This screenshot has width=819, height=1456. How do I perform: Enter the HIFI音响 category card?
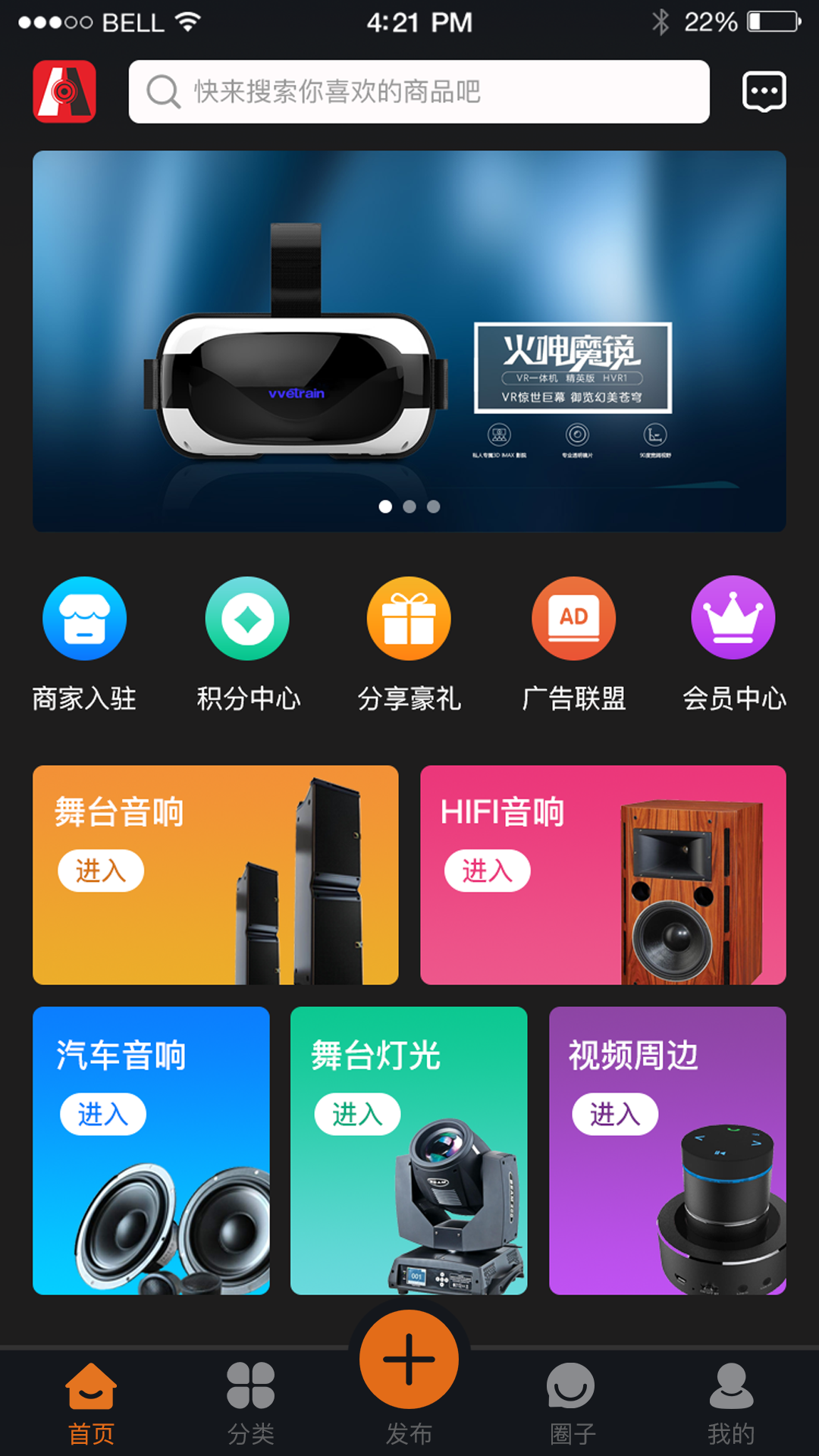603,875
